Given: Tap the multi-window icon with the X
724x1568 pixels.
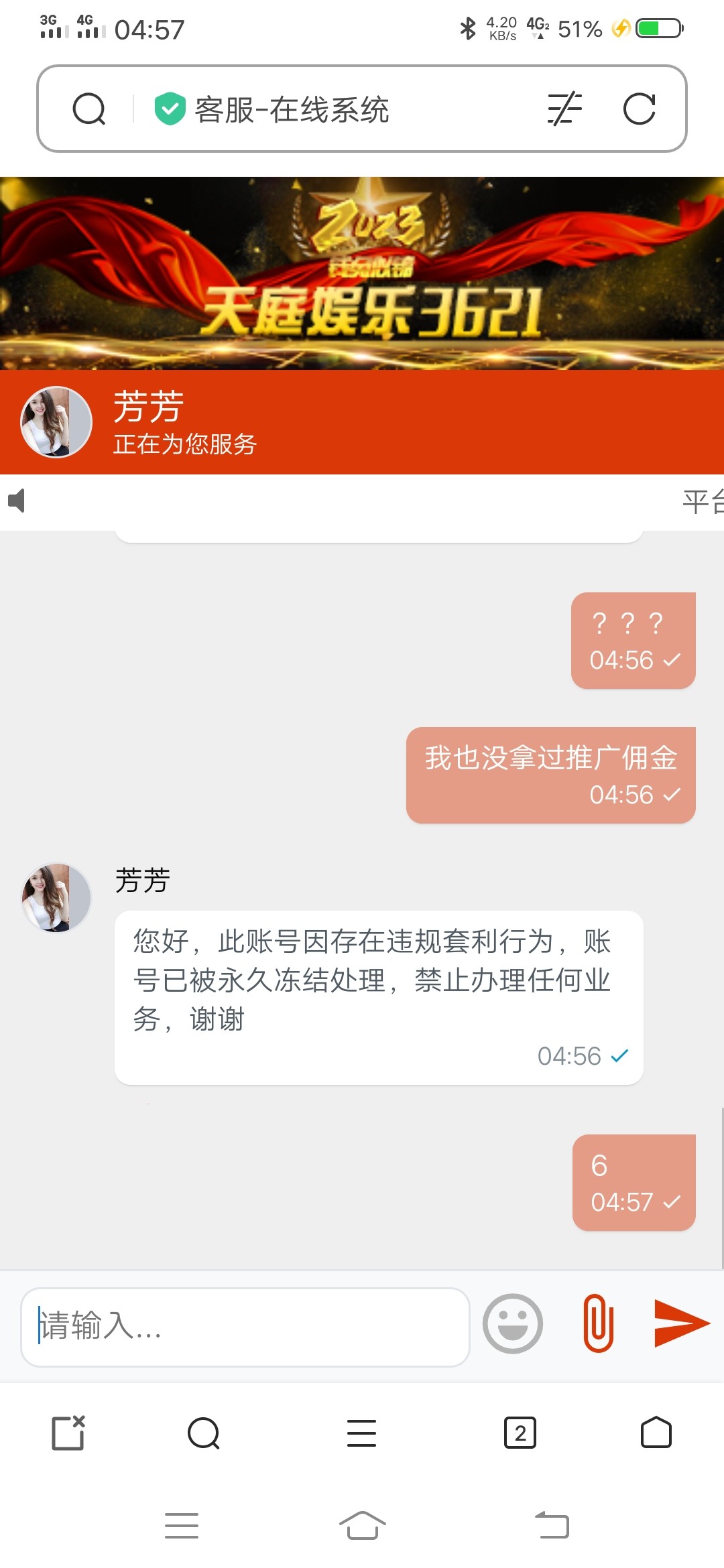Looking at the screenshot, I should coord(68,1431).
